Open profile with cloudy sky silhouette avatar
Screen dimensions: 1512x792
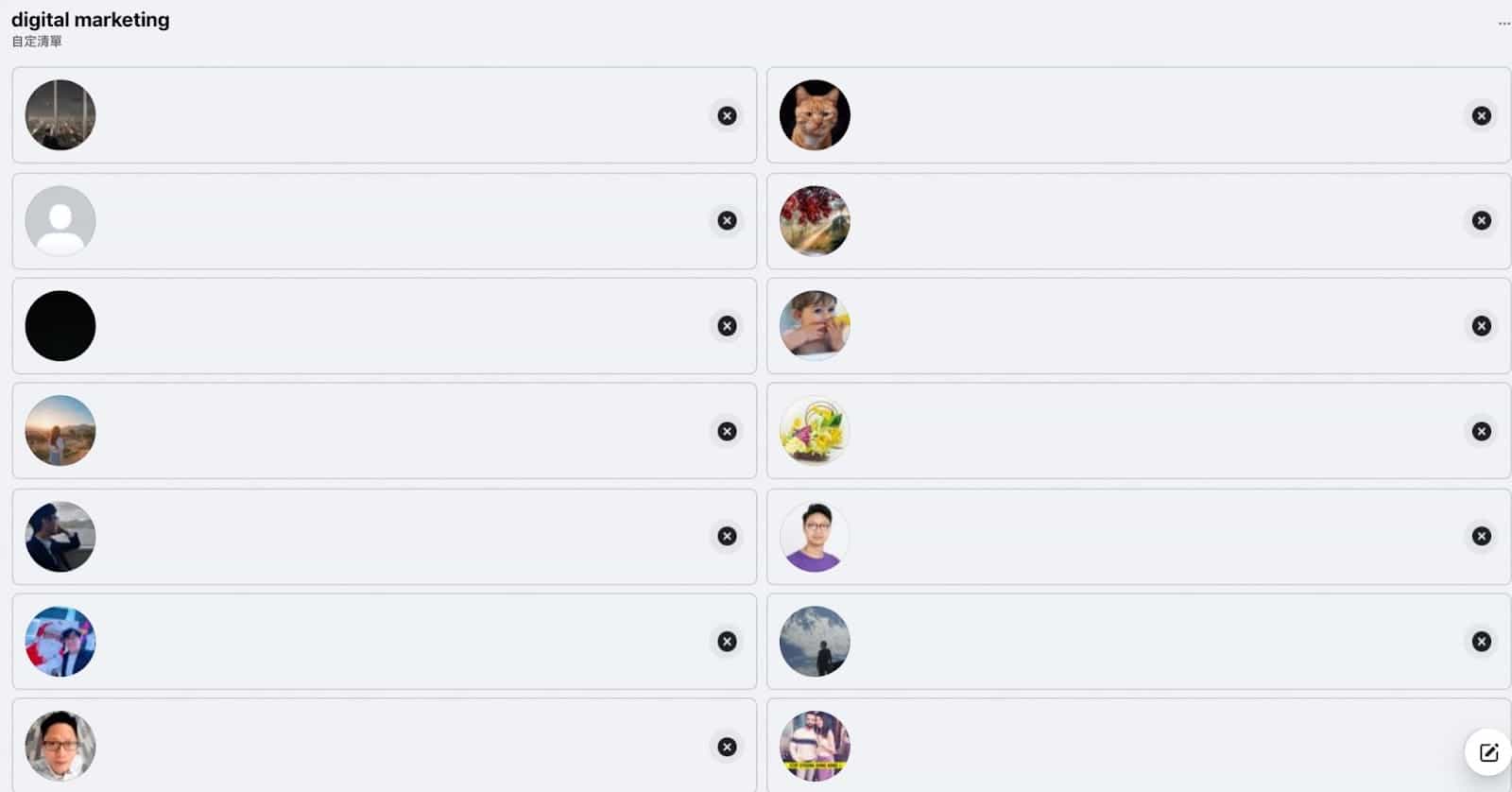(x=815, y=641)
